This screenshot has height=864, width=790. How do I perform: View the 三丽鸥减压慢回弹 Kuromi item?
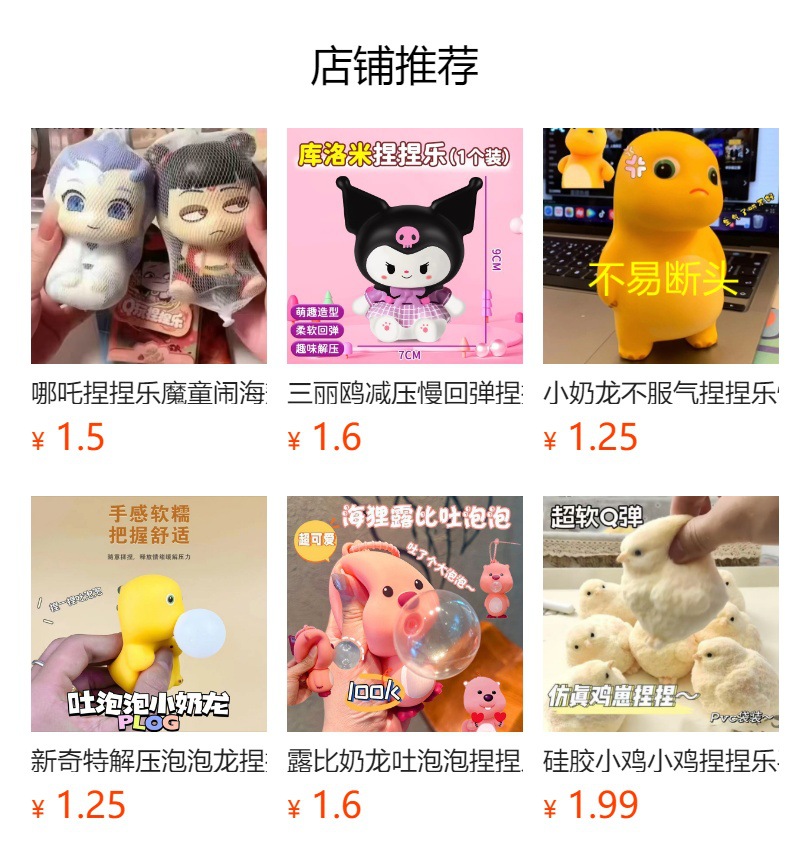pyautogui.click(x=405, y=291)
